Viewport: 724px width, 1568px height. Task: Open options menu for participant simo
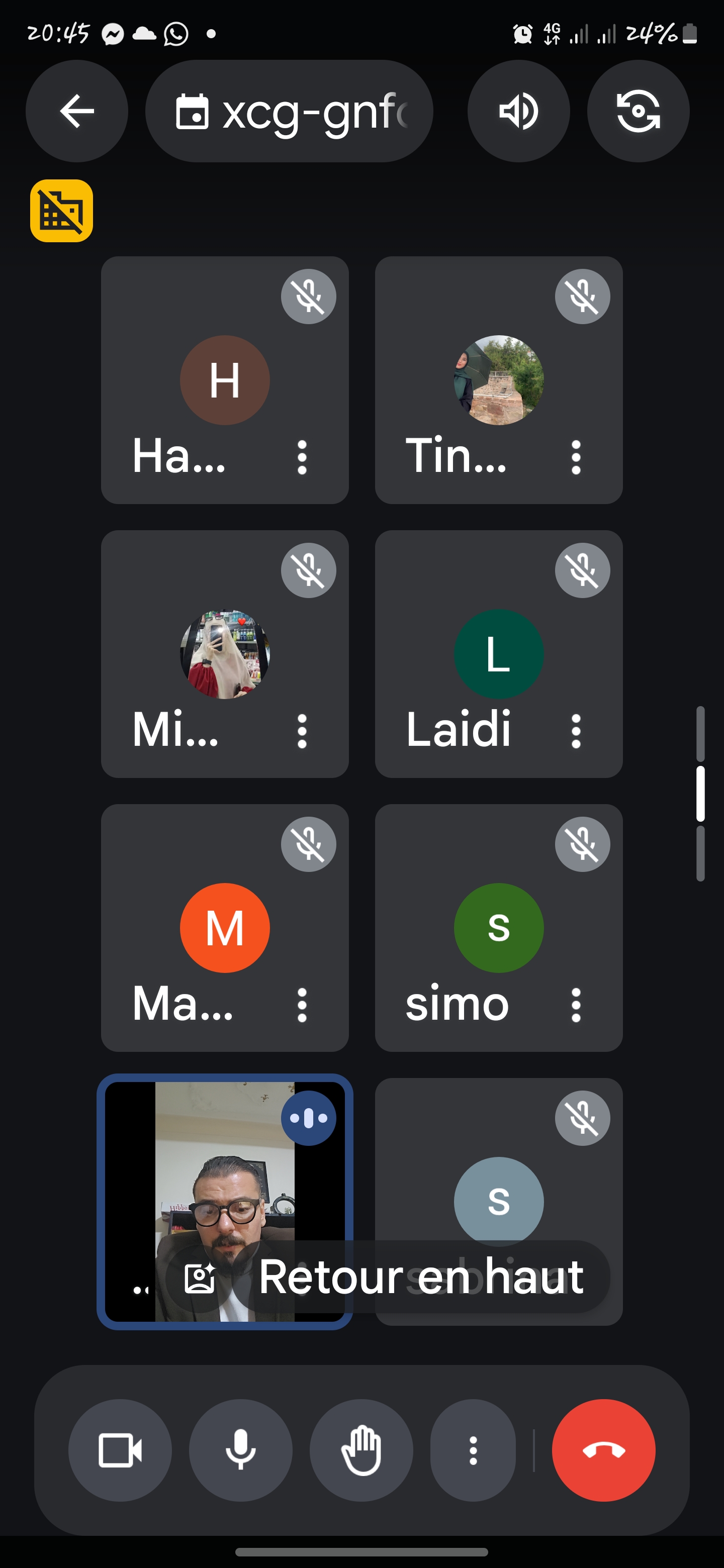click(x=575, y=1005)
